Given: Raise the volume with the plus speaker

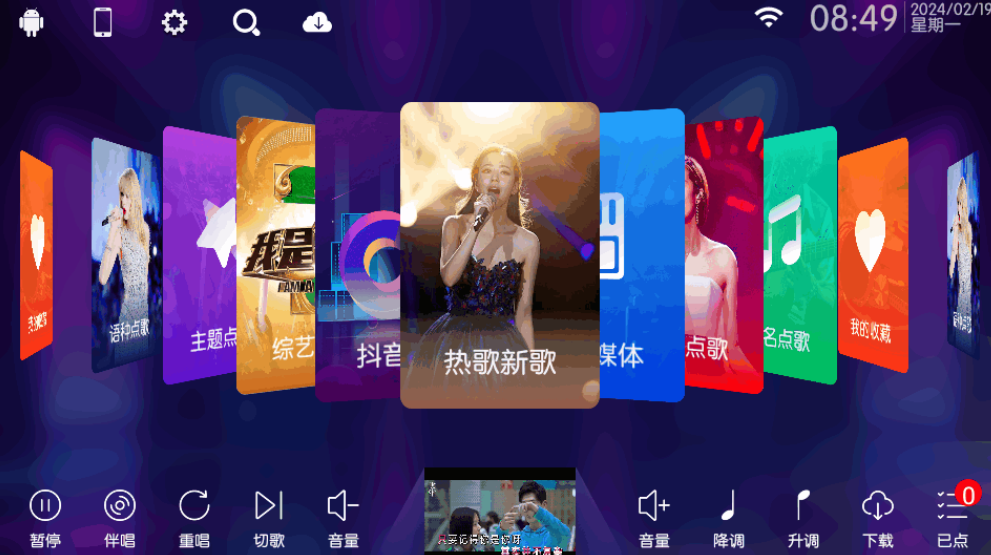Looking at the screenshot, I should tap(654, 515).
